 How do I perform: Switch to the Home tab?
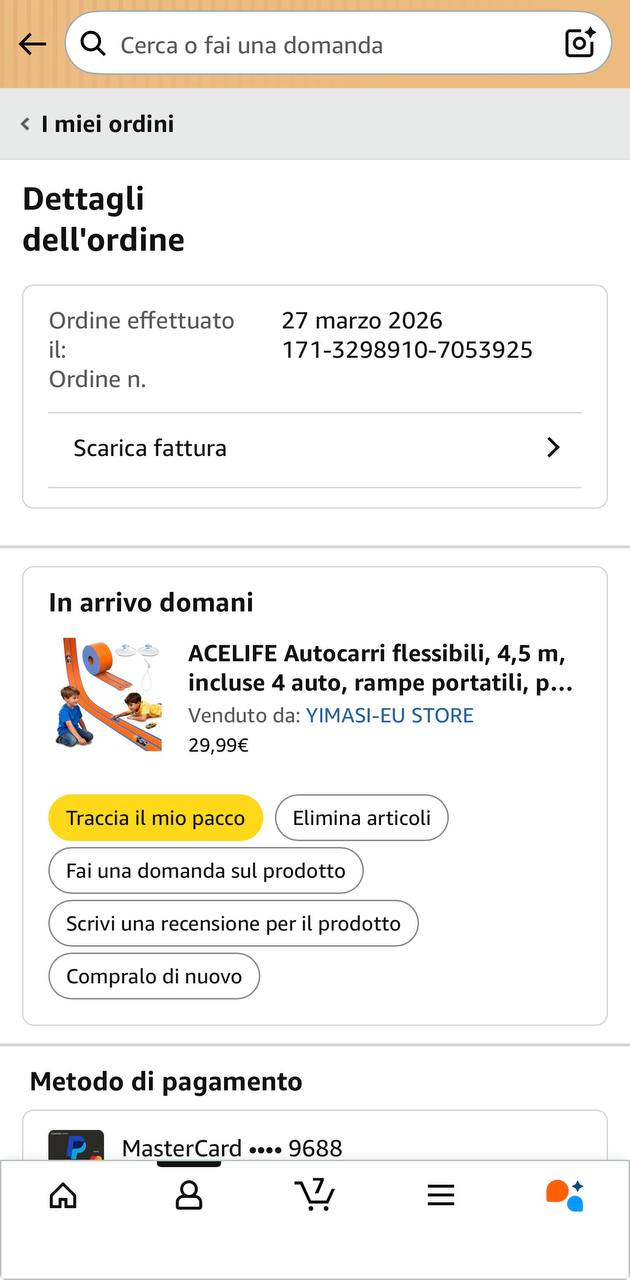click(63, 1195)
